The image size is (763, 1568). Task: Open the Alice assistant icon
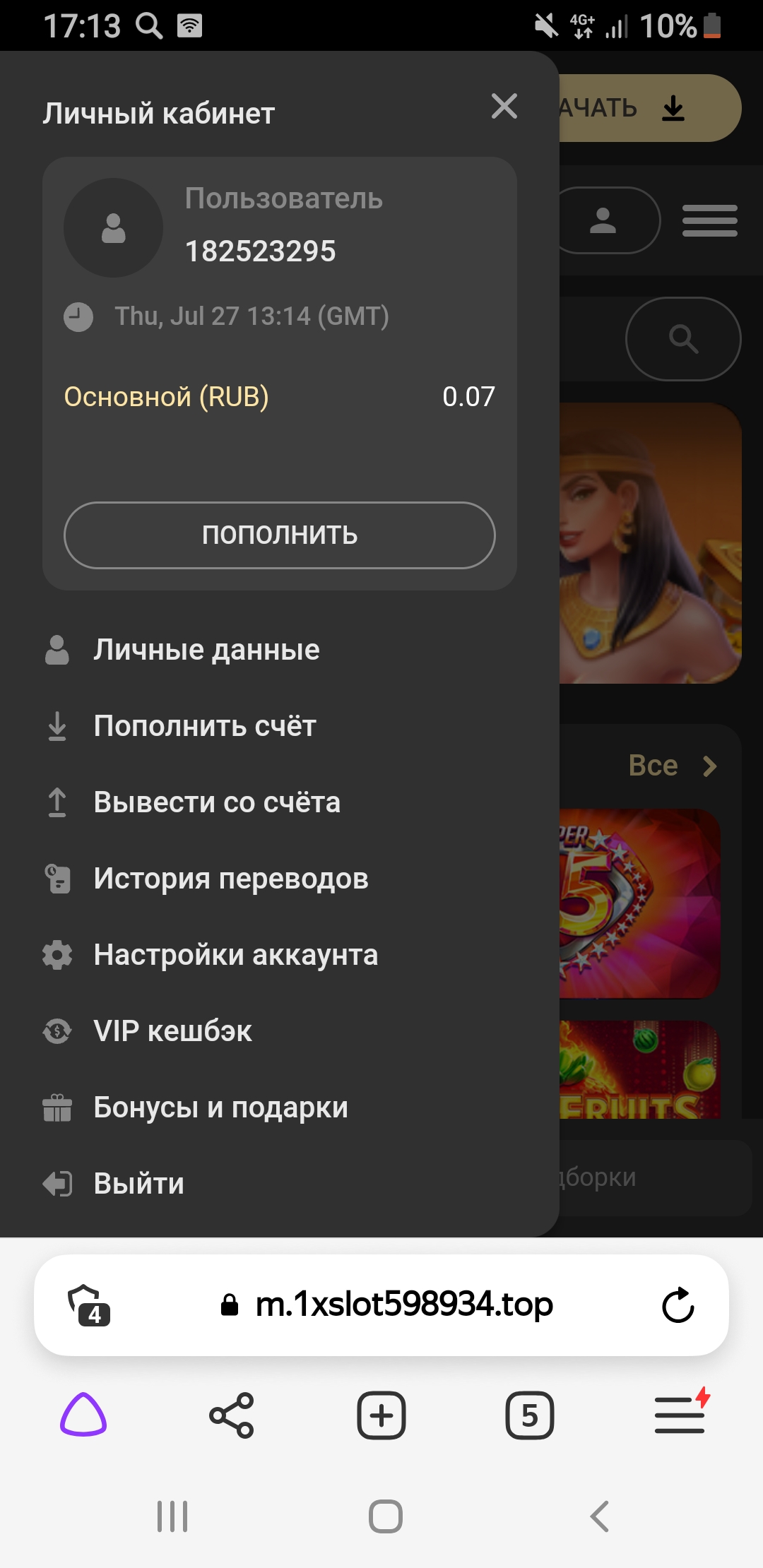coord(83,1415)
